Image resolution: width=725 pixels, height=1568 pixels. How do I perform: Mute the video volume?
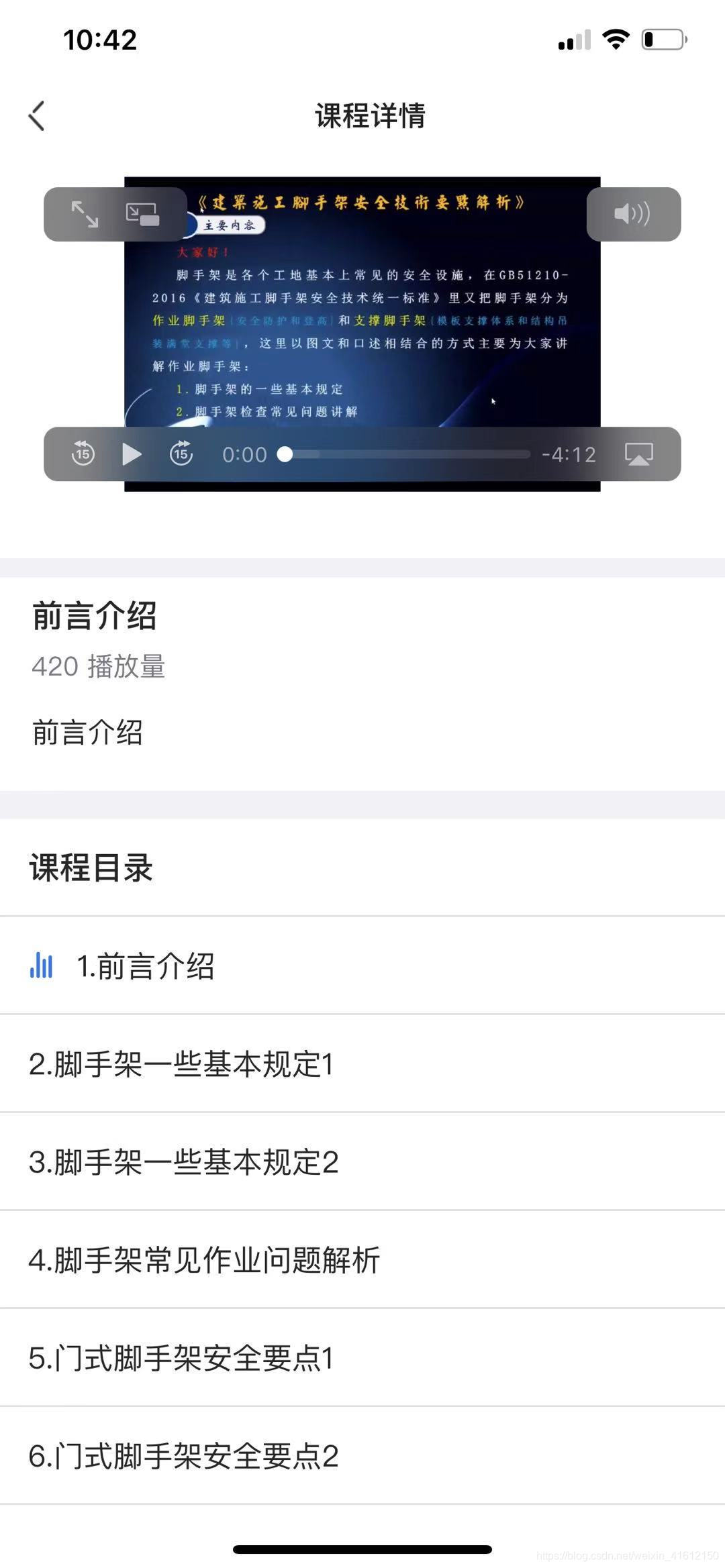pyautogui.click(x=632, y=215)
